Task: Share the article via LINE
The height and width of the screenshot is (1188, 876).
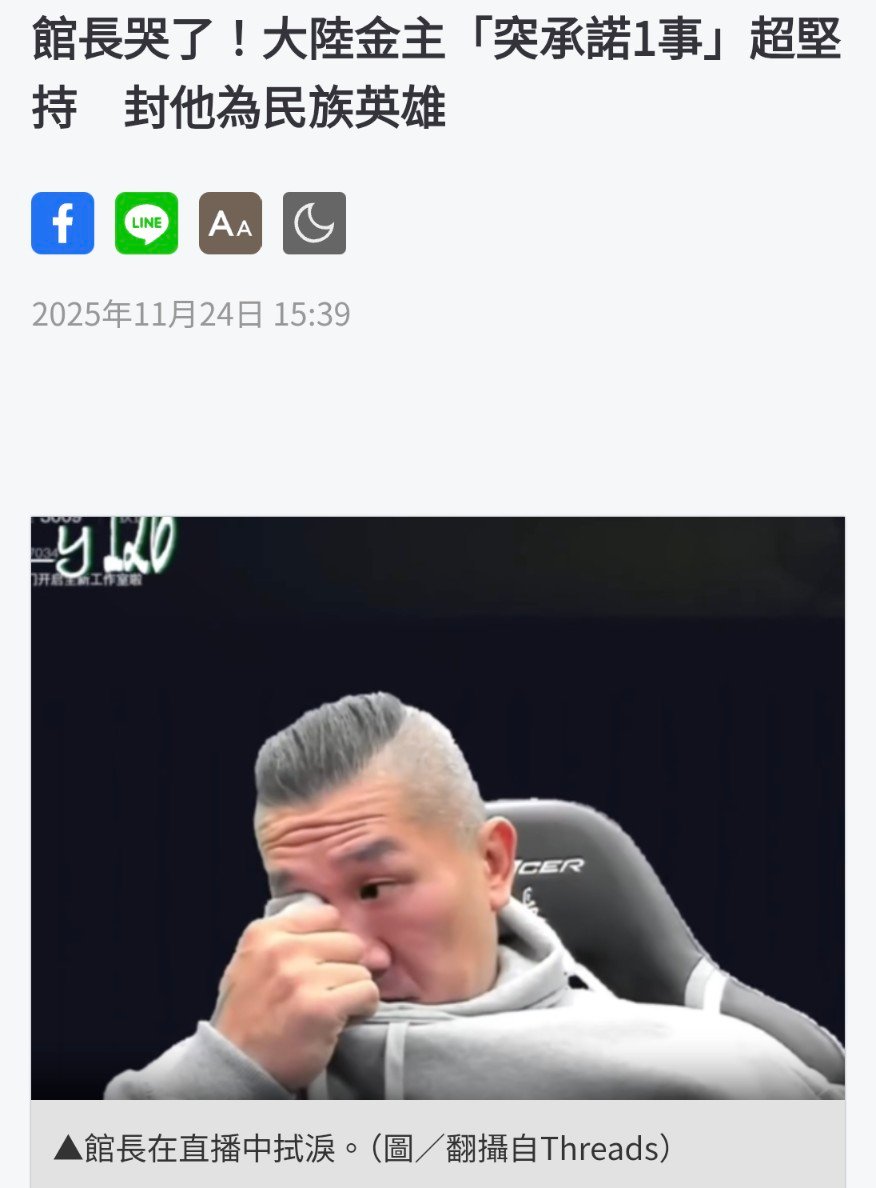Action: coord(147,223)
